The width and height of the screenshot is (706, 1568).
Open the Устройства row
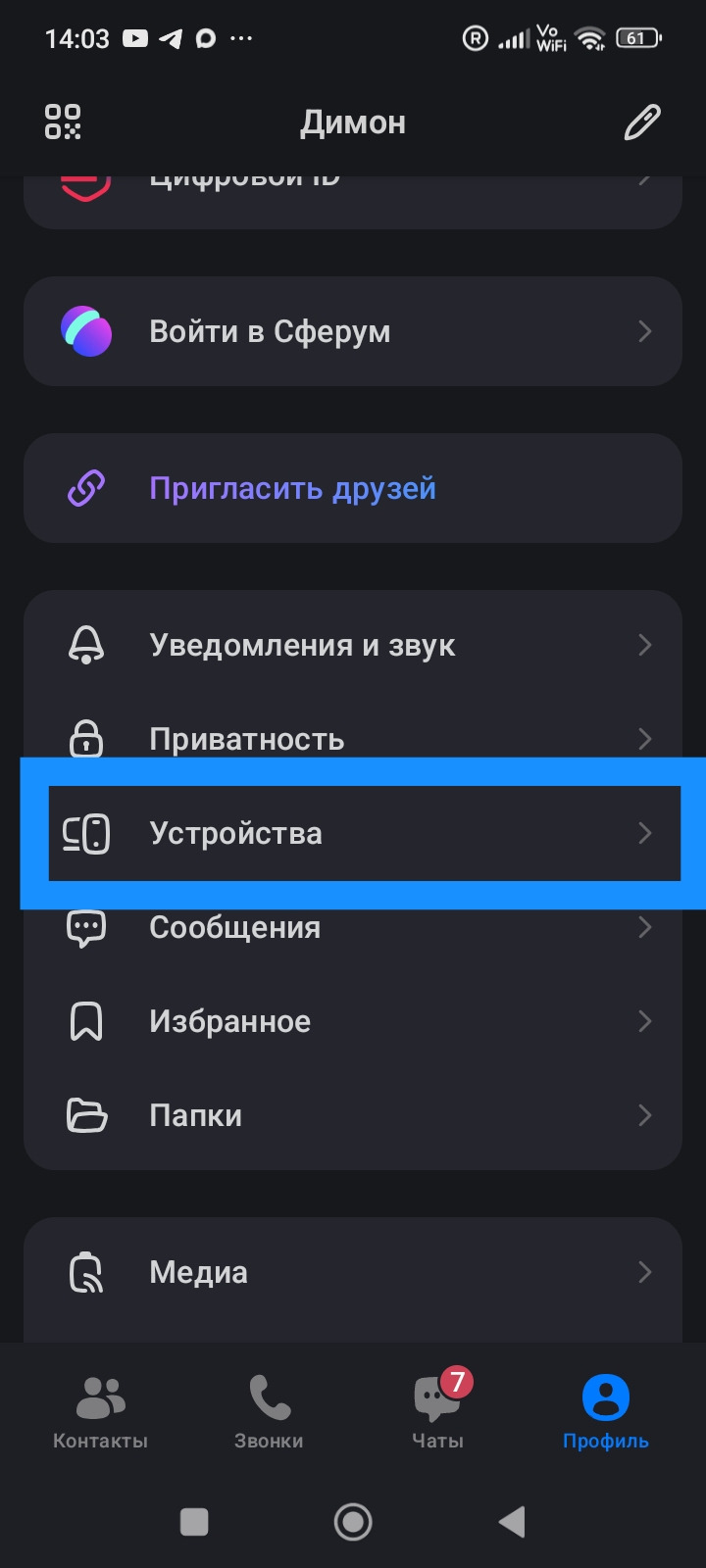point(353,833)
